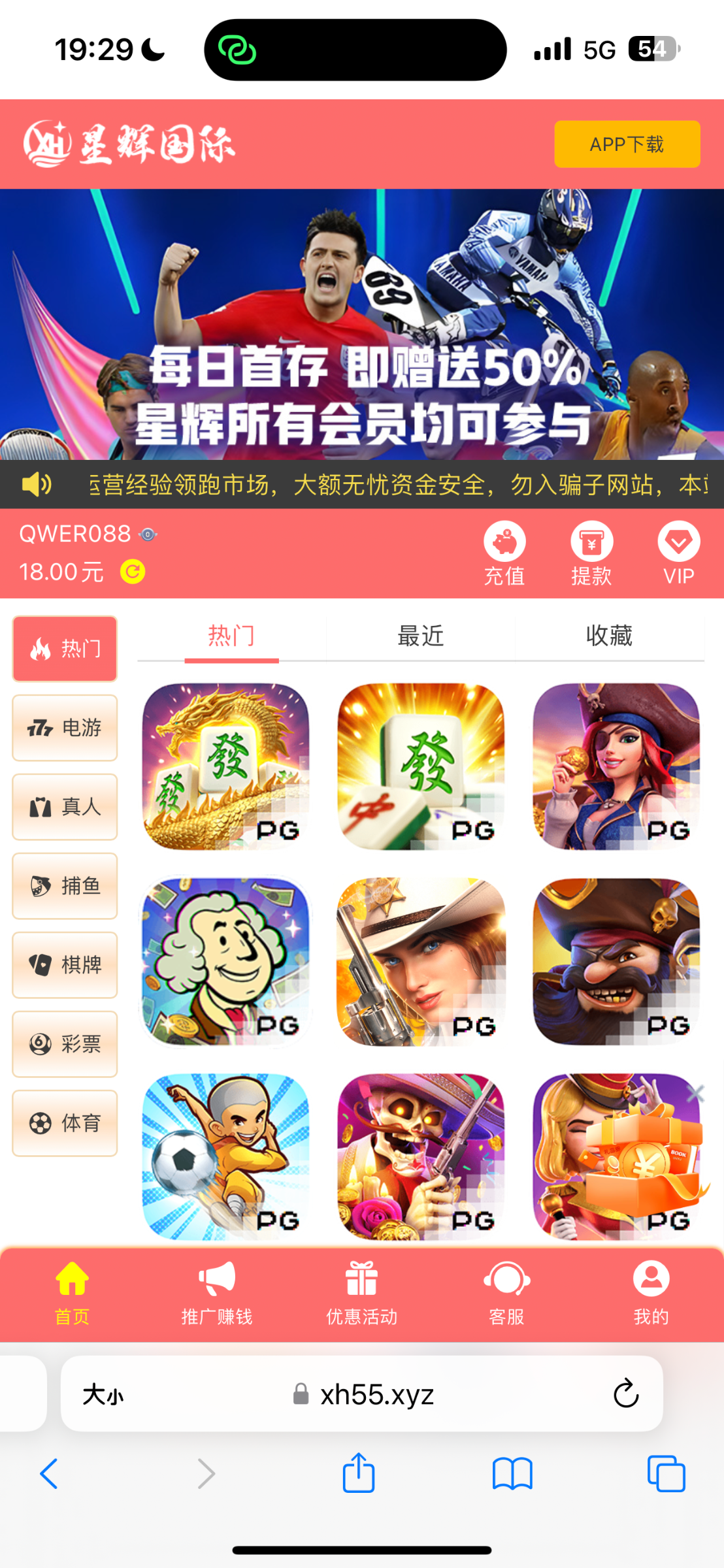Dismiss the floating gift box
724x1568 pixels.
click(x=696, y=1093)
